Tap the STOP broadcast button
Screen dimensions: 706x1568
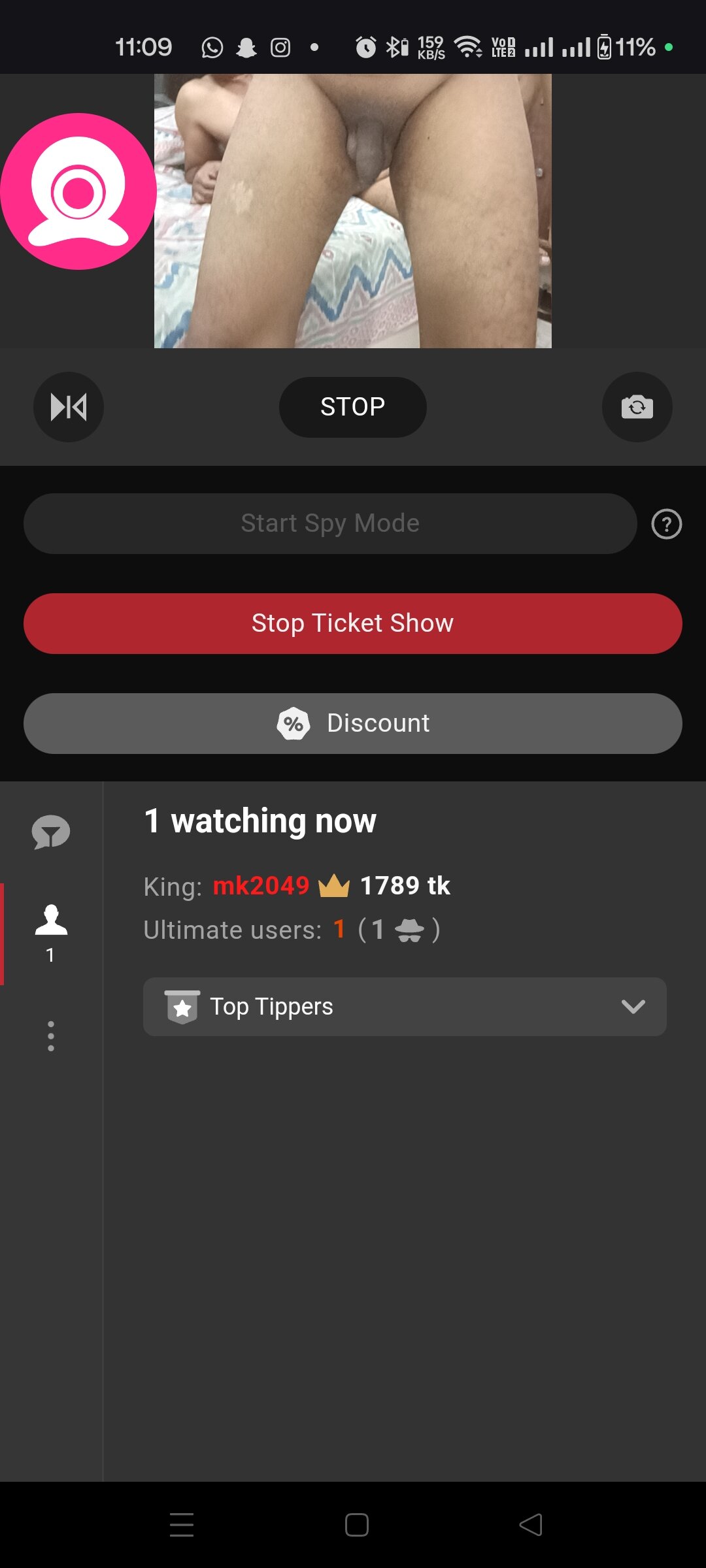352,407
